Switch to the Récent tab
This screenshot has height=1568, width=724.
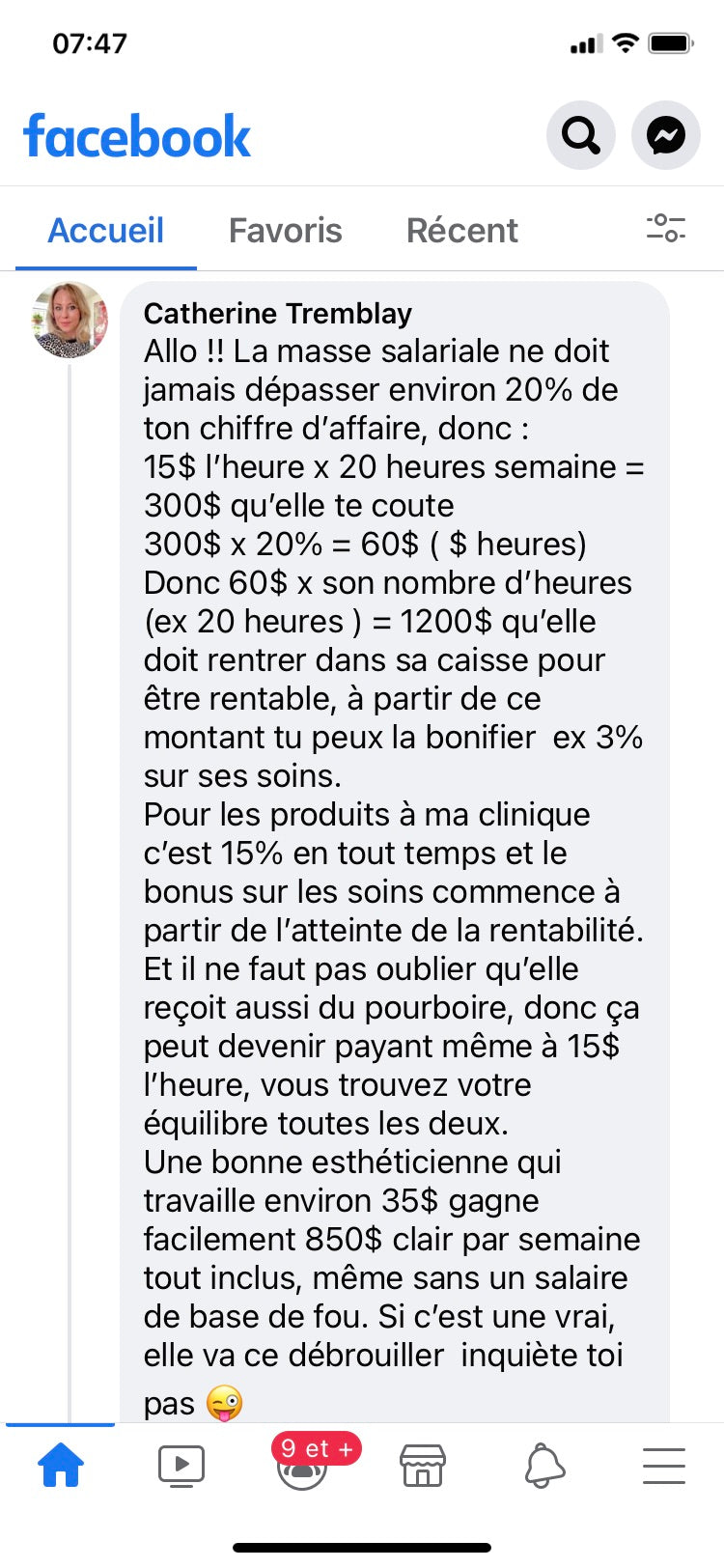point(461,231)
